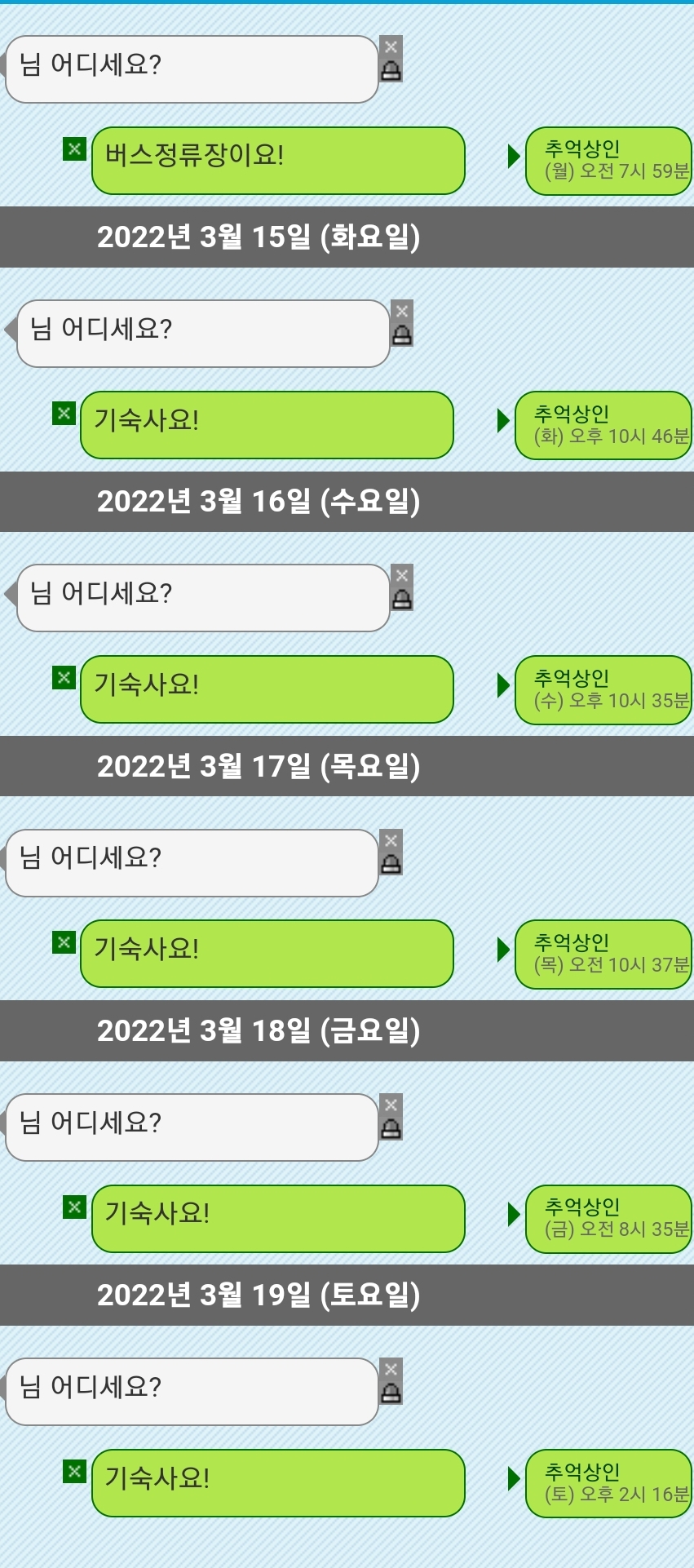Screen dimensions: 694x1568
Task: Open 추억상인 tag stamped (목) 오전 10시 37분
Action: pyautogui.click(x=603, y=955)
